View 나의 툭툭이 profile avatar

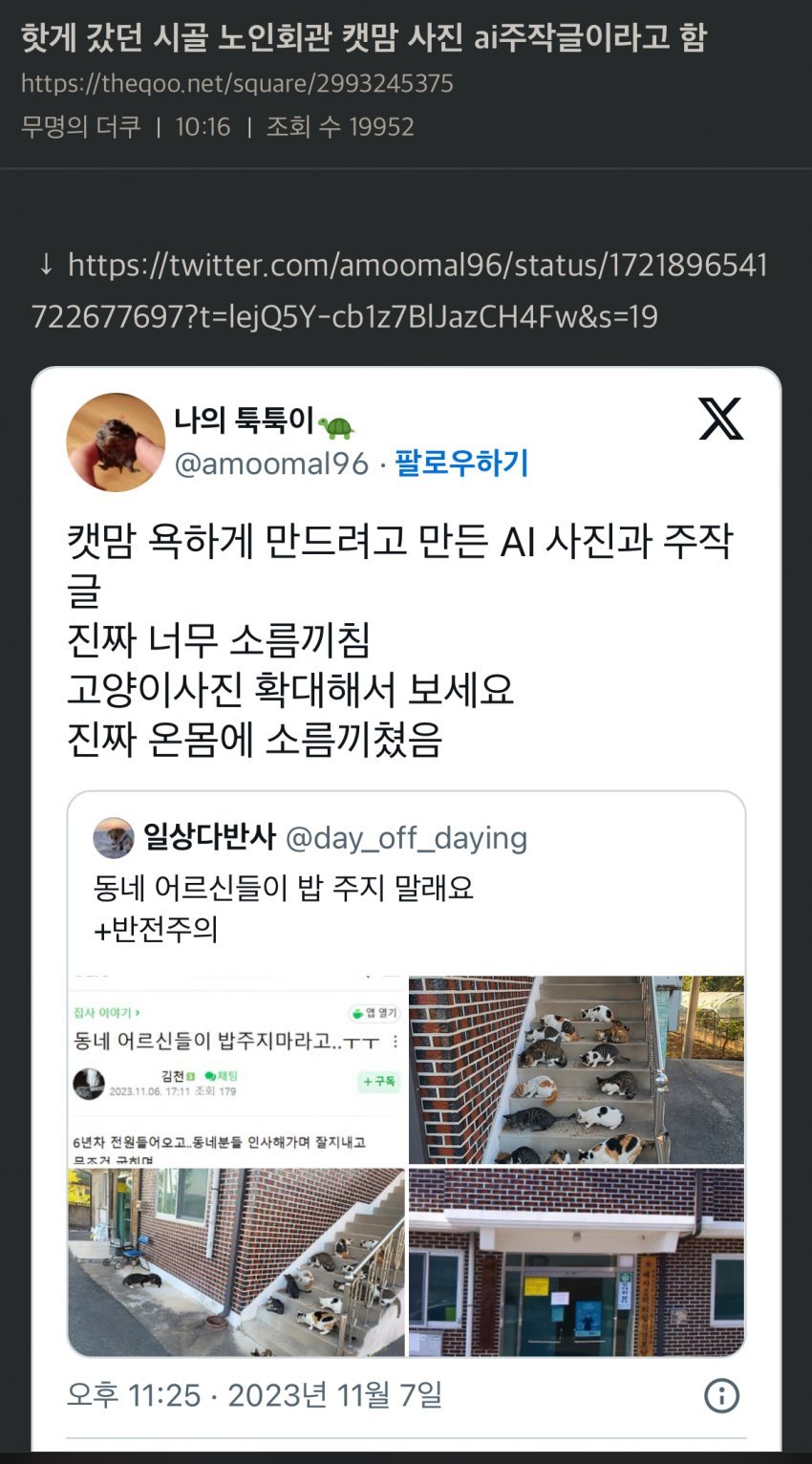pos(116,442)
